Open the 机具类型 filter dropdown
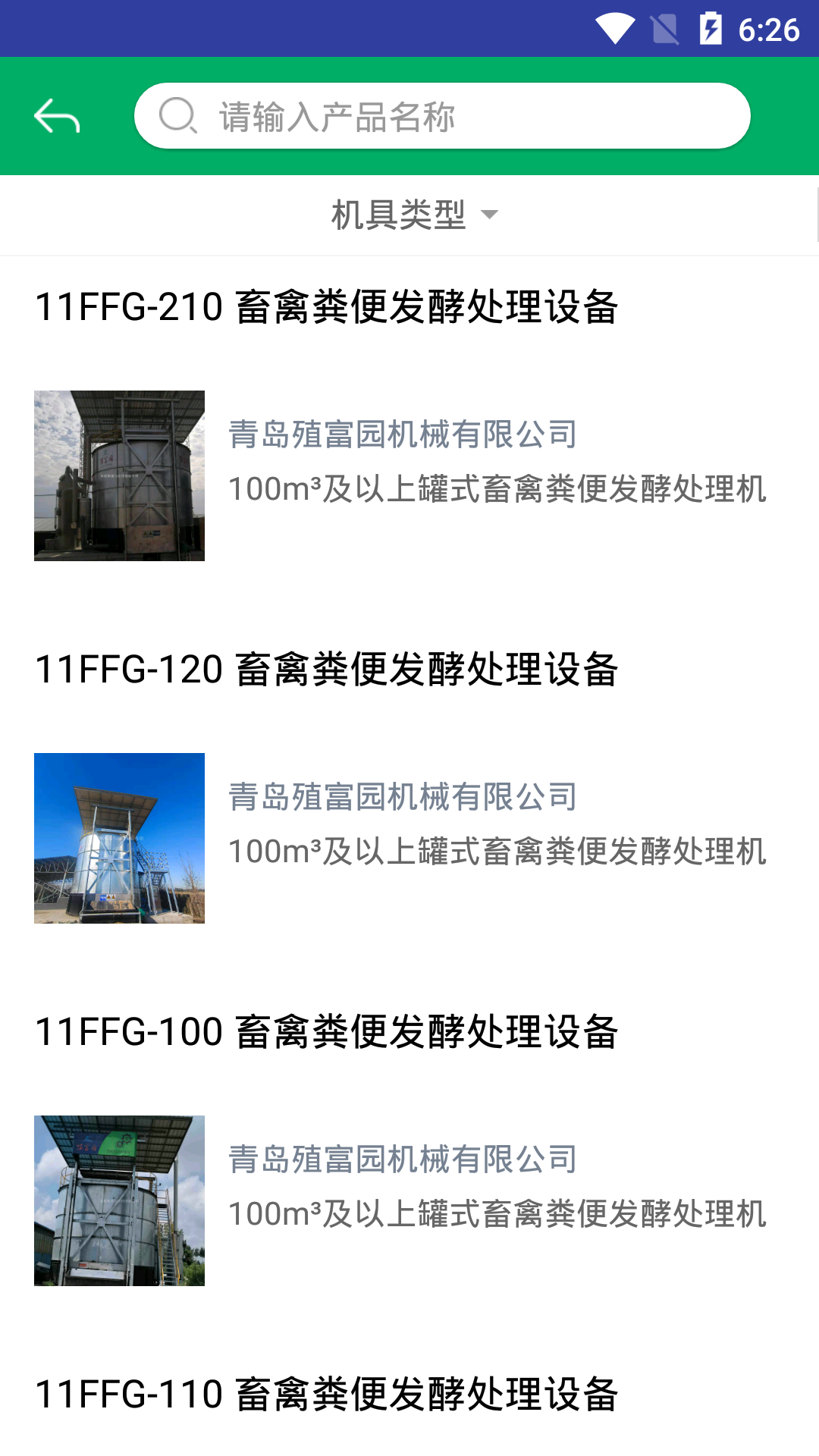This screenshot has width=819, height=1456. pos(400,215)
